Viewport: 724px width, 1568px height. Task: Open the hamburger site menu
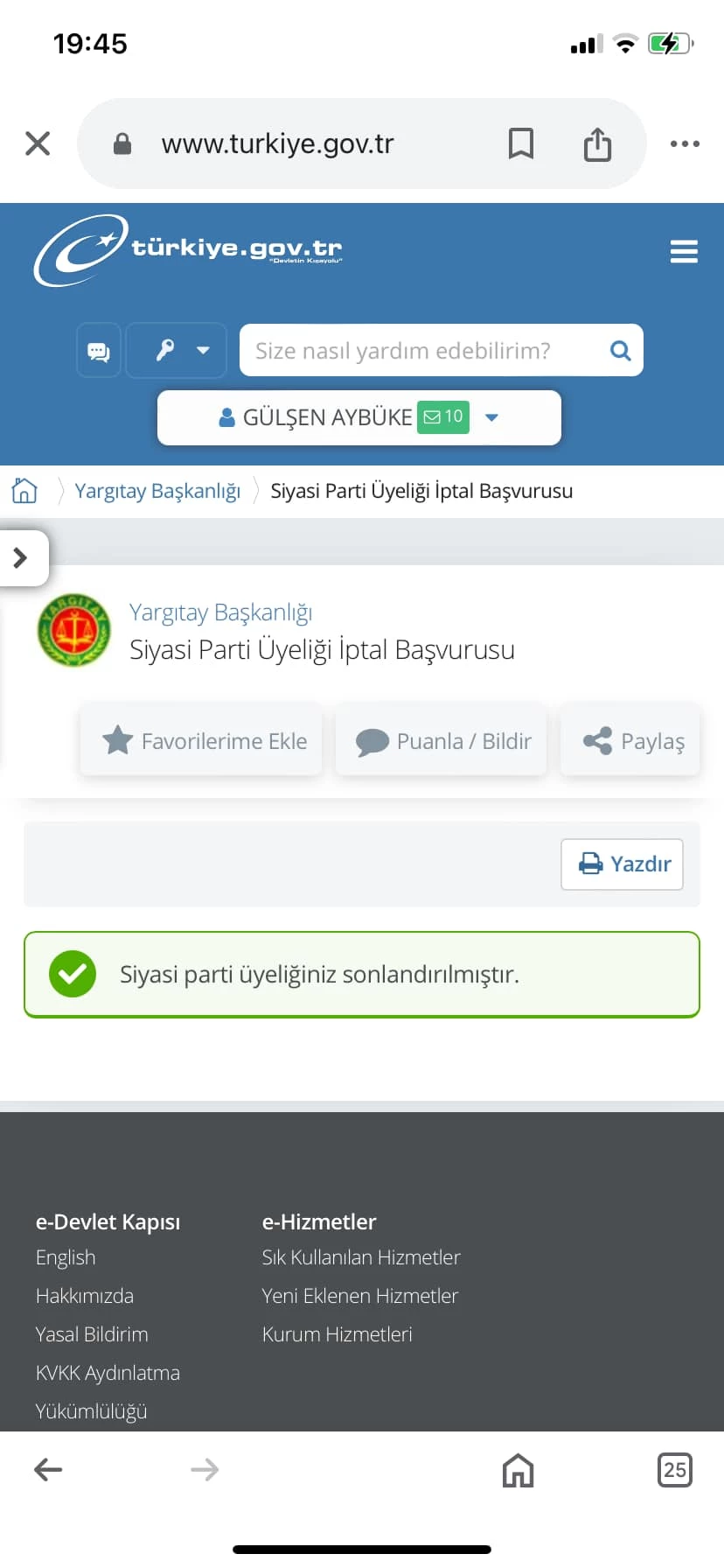pos(684,251)
